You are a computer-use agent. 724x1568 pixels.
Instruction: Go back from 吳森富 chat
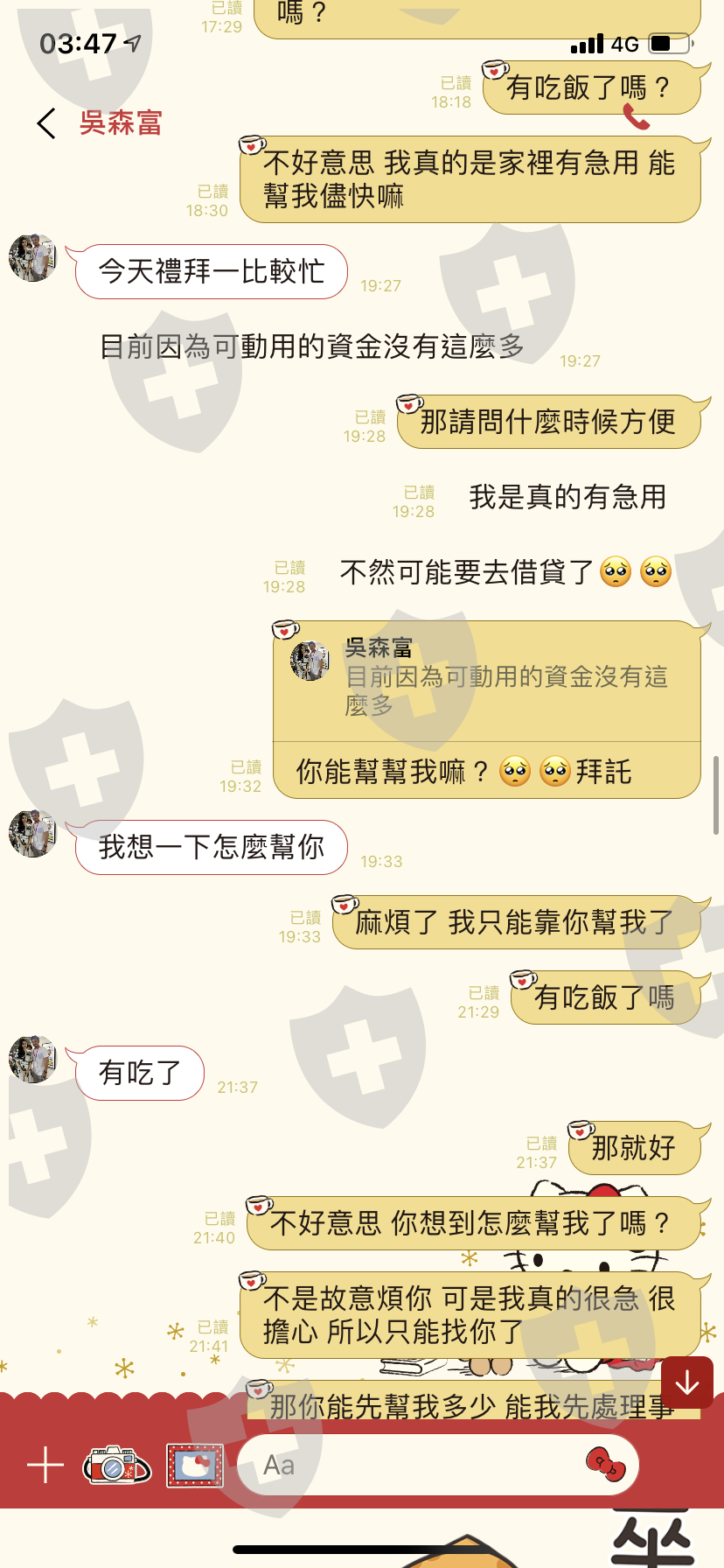coord(47,123)
